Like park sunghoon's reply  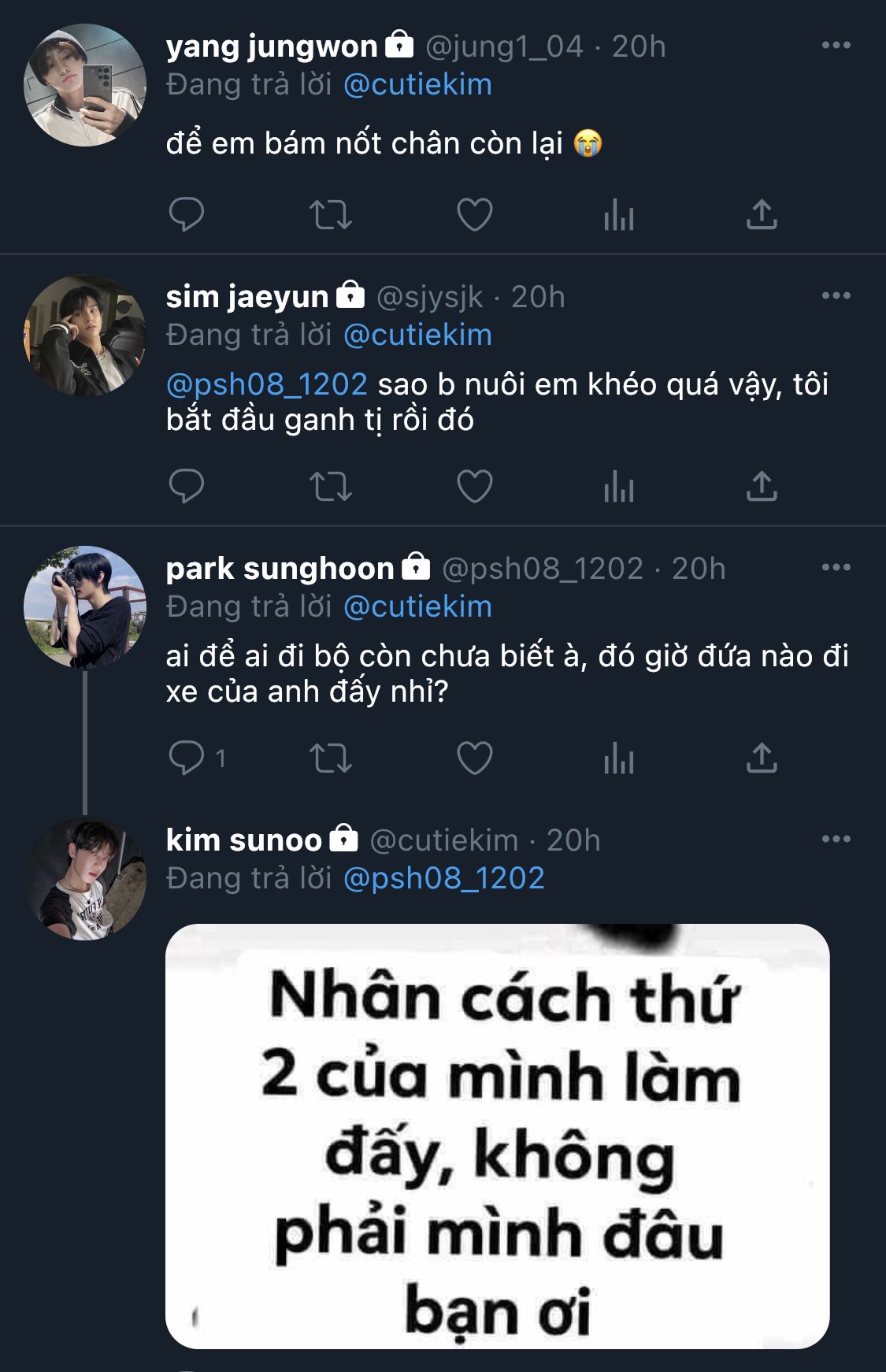[x=474, y=758]
